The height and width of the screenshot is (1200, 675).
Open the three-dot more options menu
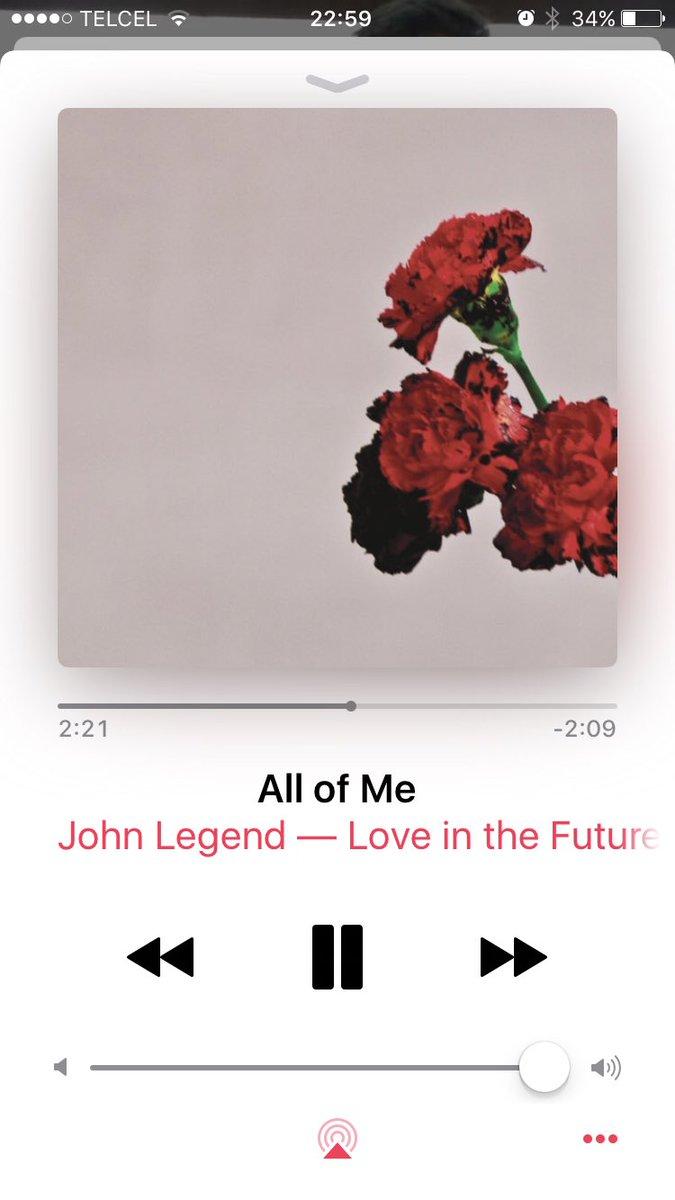tap(599, 1139)
